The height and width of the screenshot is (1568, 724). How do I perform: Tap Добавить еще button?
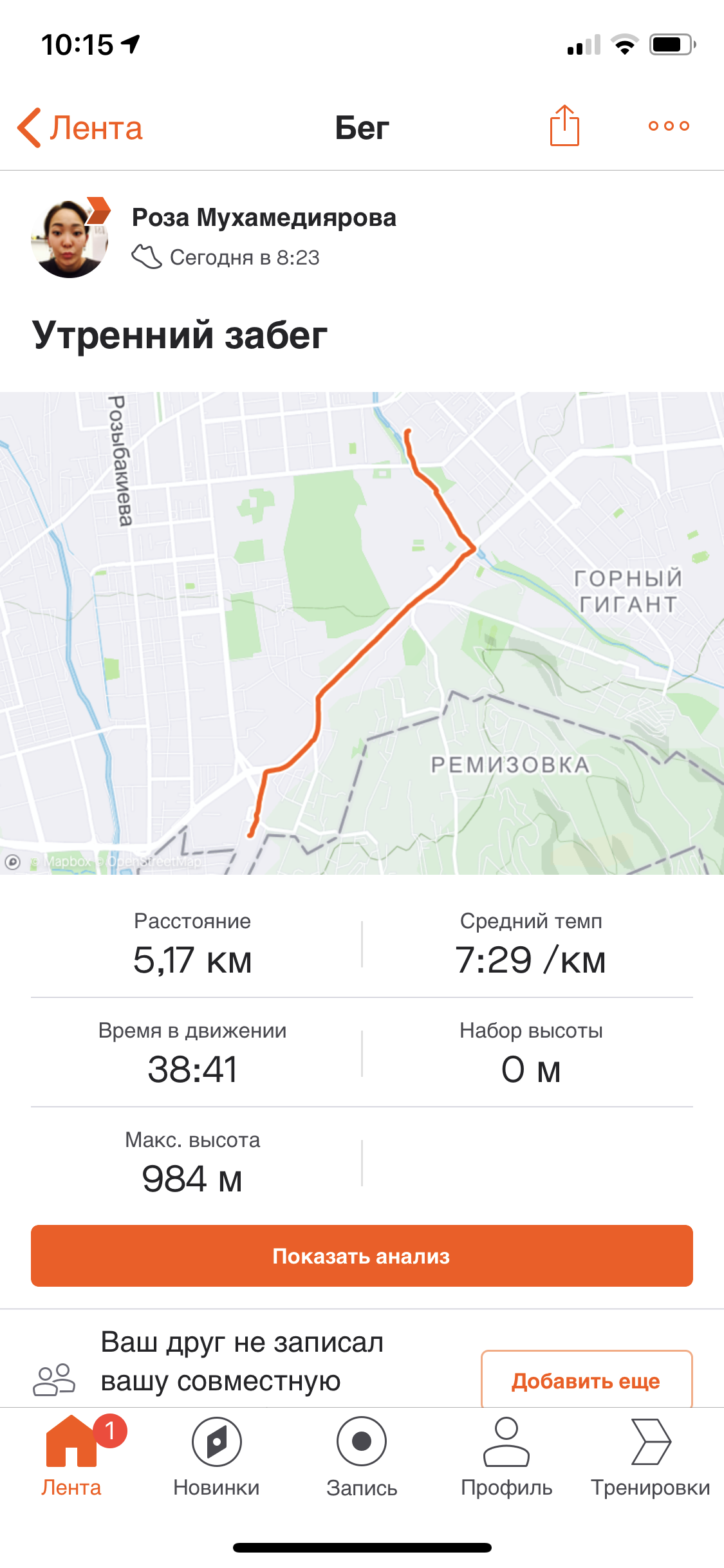(586, 1381)
